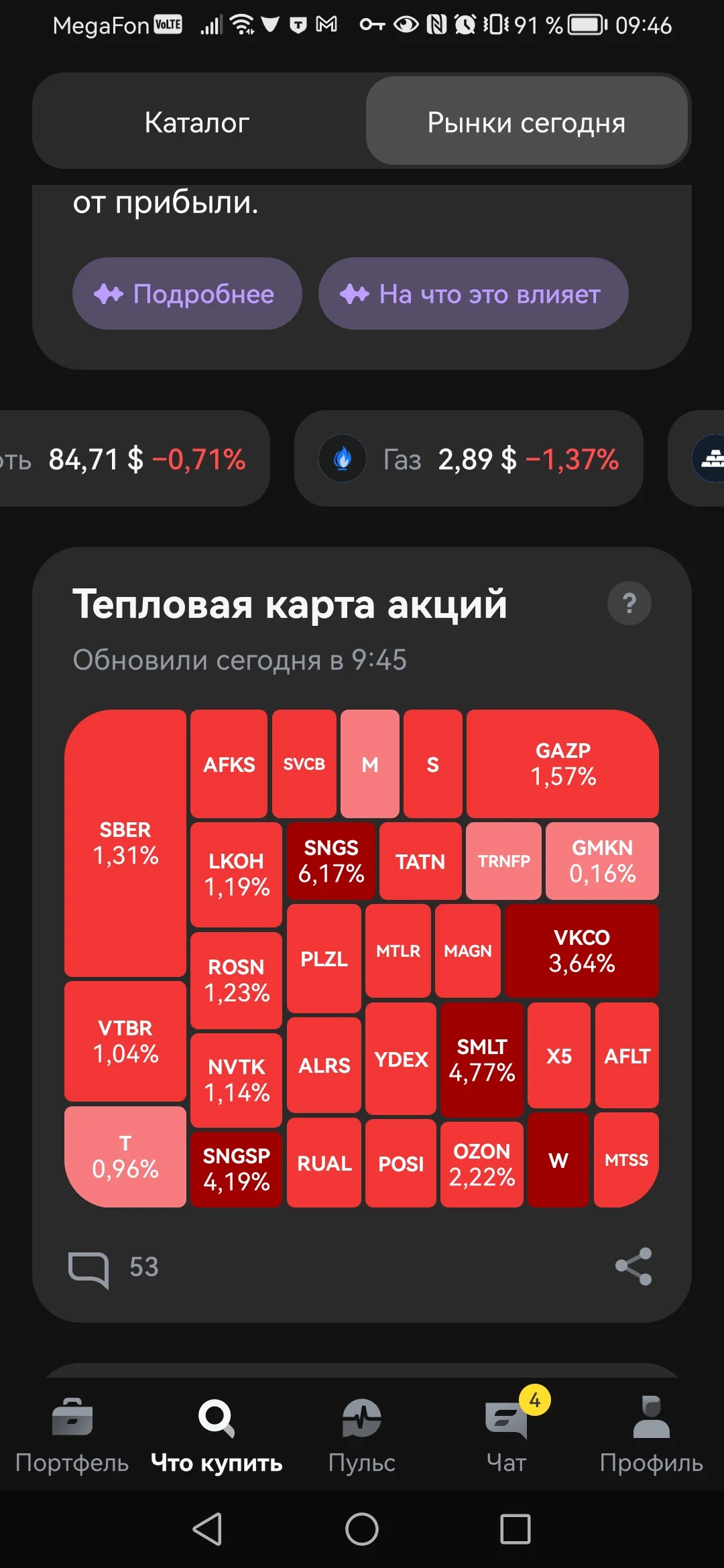
Task: Select the Рынки сегодня tab
Action: coord(527,122)
